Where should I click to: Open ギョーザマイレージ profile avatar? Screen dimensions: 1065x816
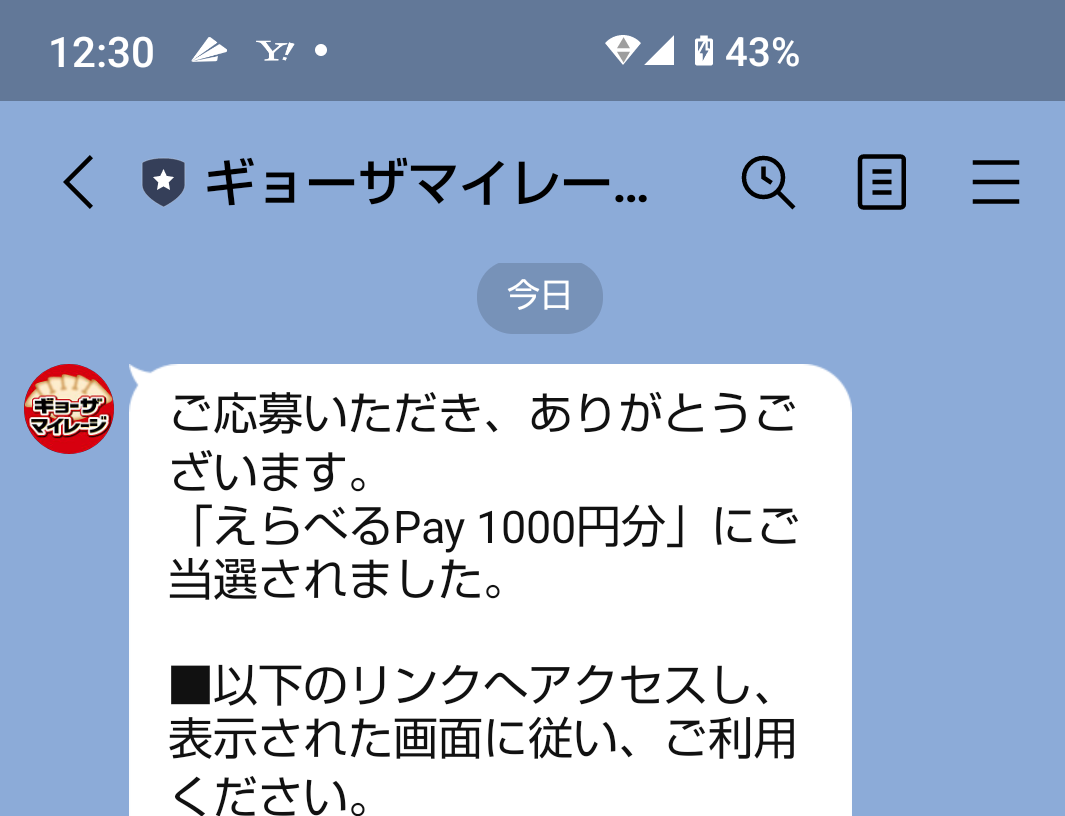[x=68, y=409]
